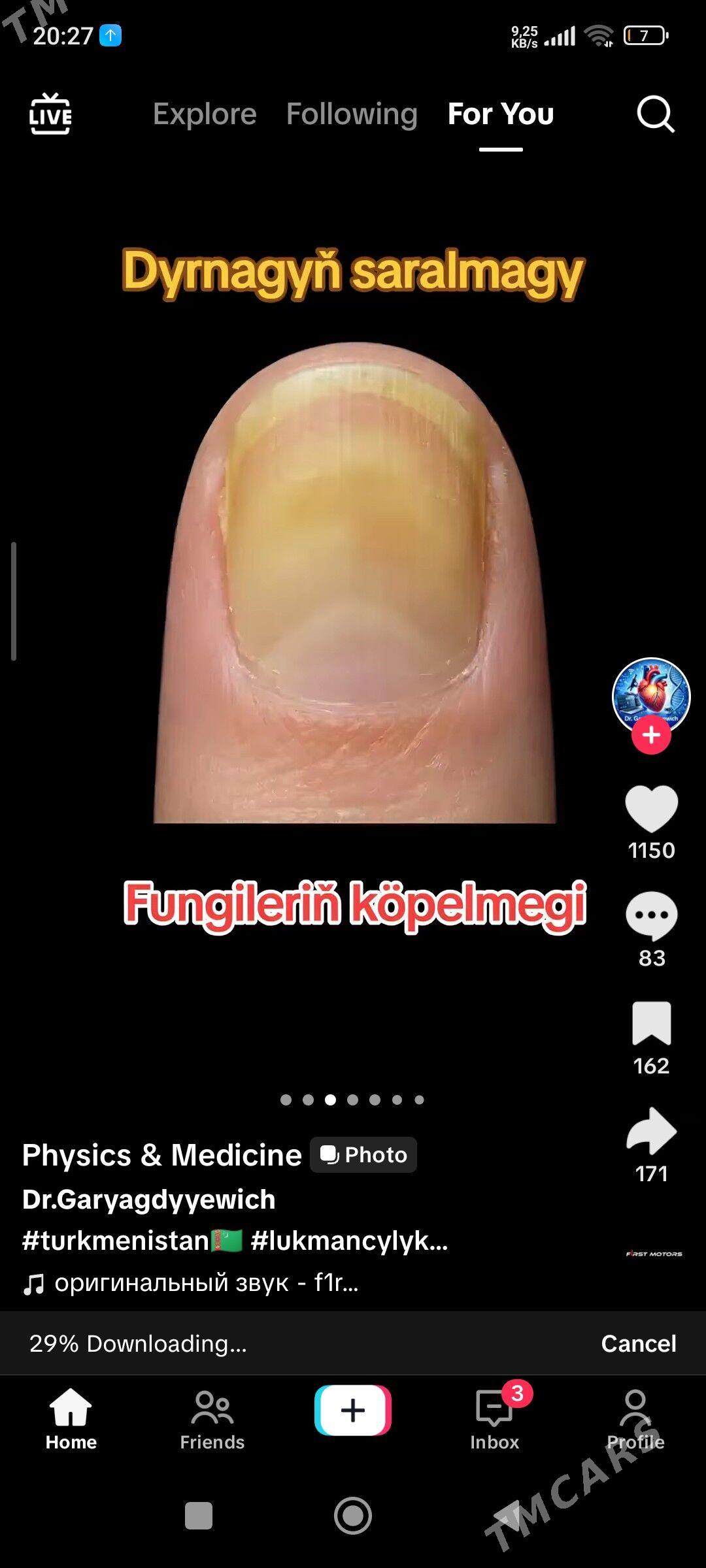Switch to the Explore tab

tap(205, 114)
